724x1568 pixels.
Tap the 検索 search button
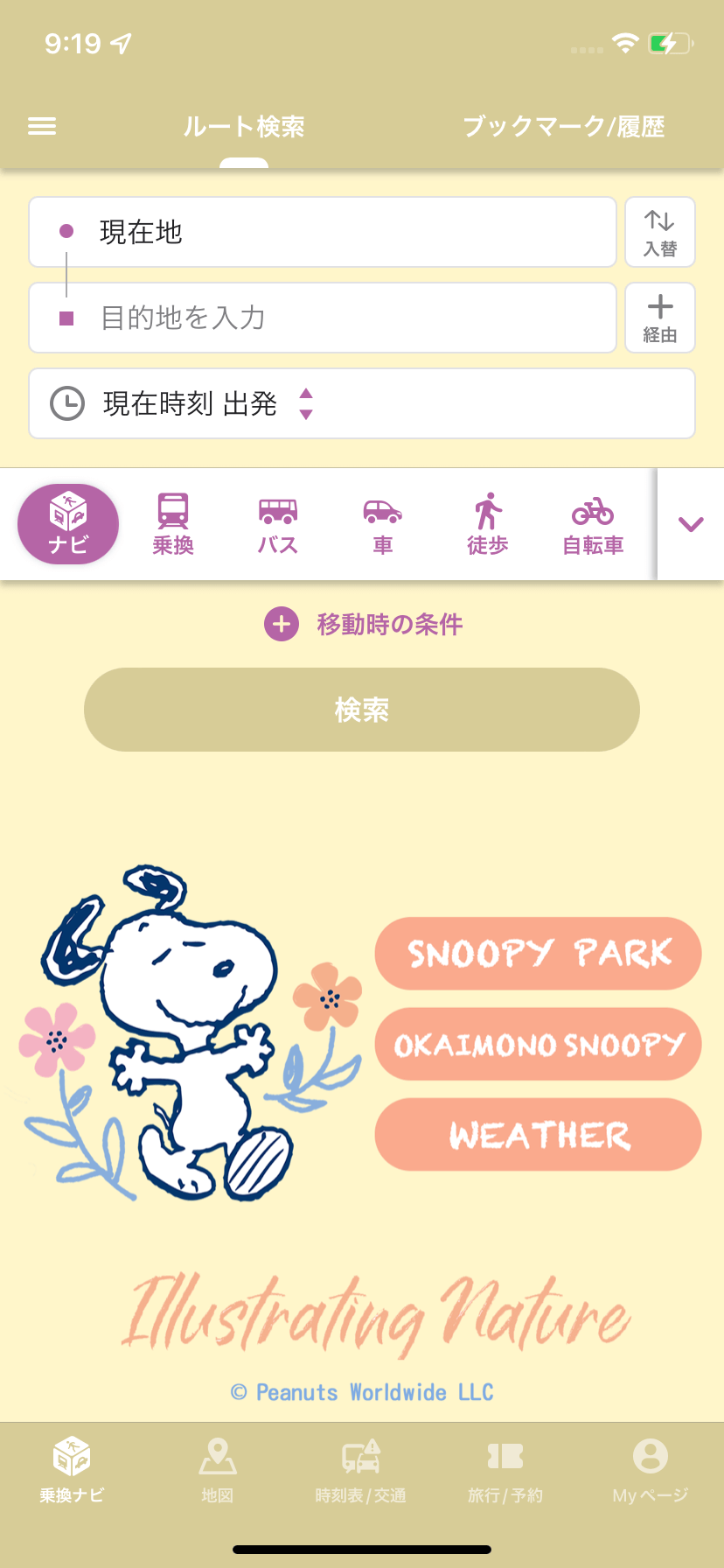tap(361, 710)
